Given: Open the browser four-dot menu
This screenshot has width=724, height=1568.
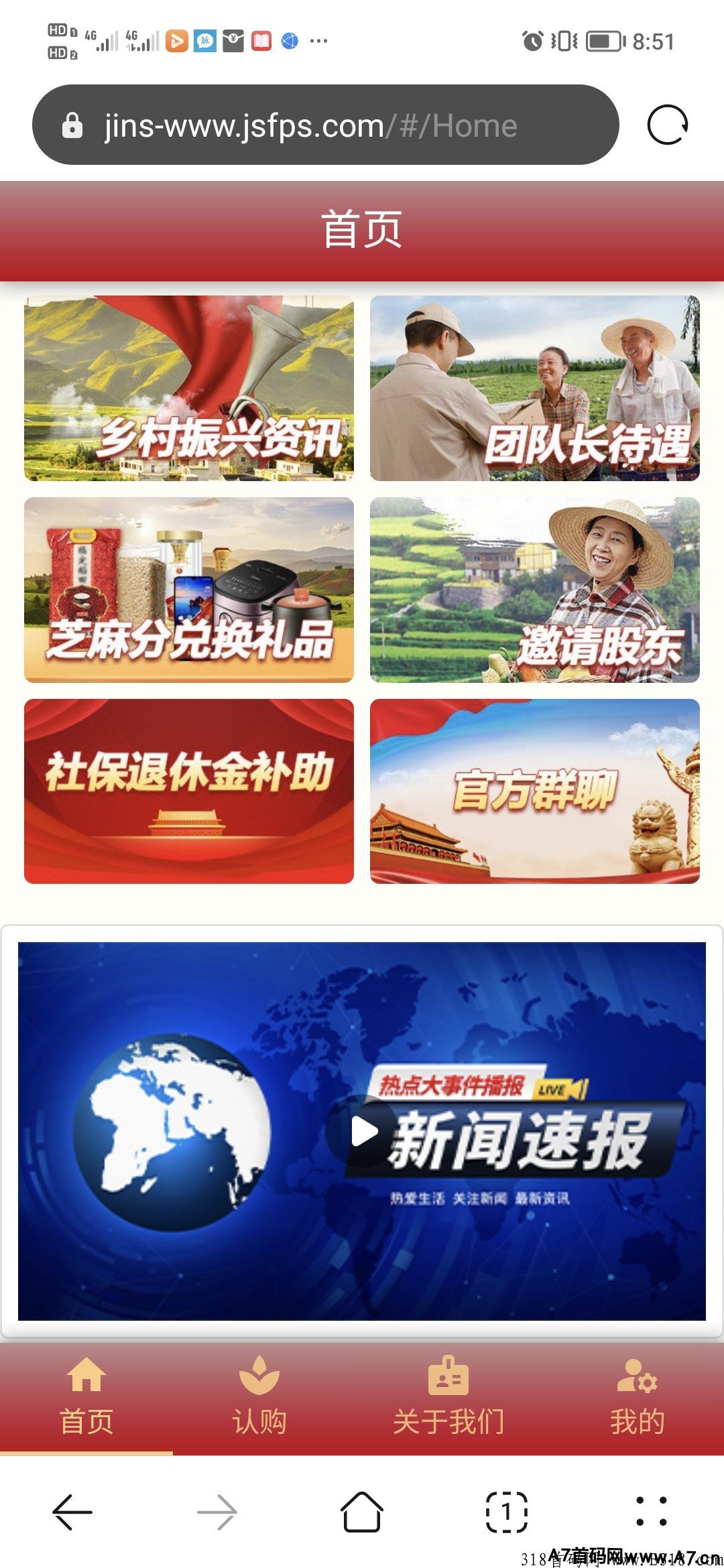Looking at the screenshot, I should pos(651,1512).
